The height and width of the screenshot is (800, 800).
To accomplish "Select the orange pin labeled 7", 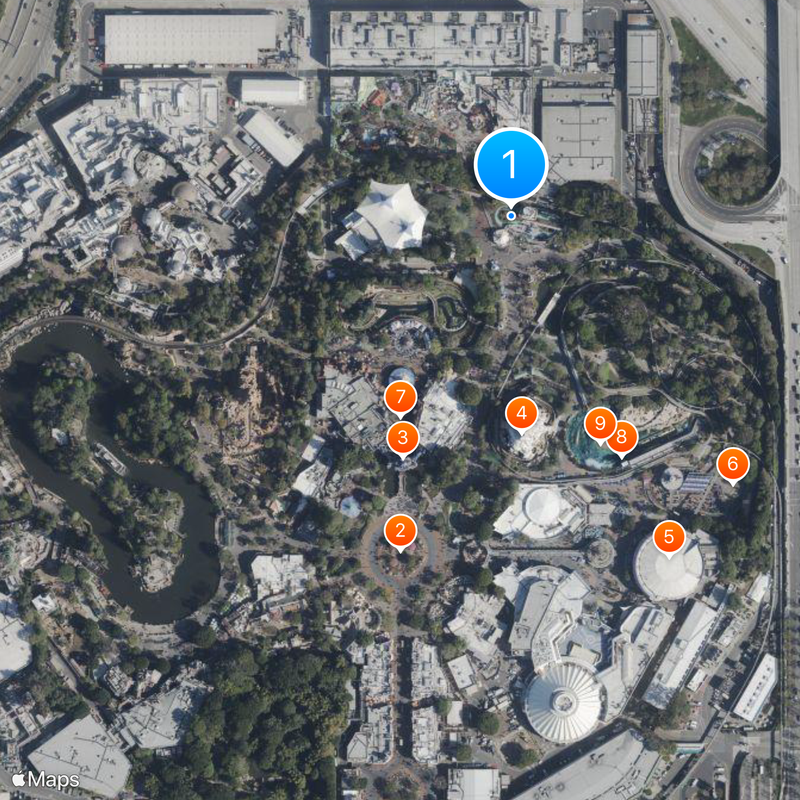I will coord(400,398).
